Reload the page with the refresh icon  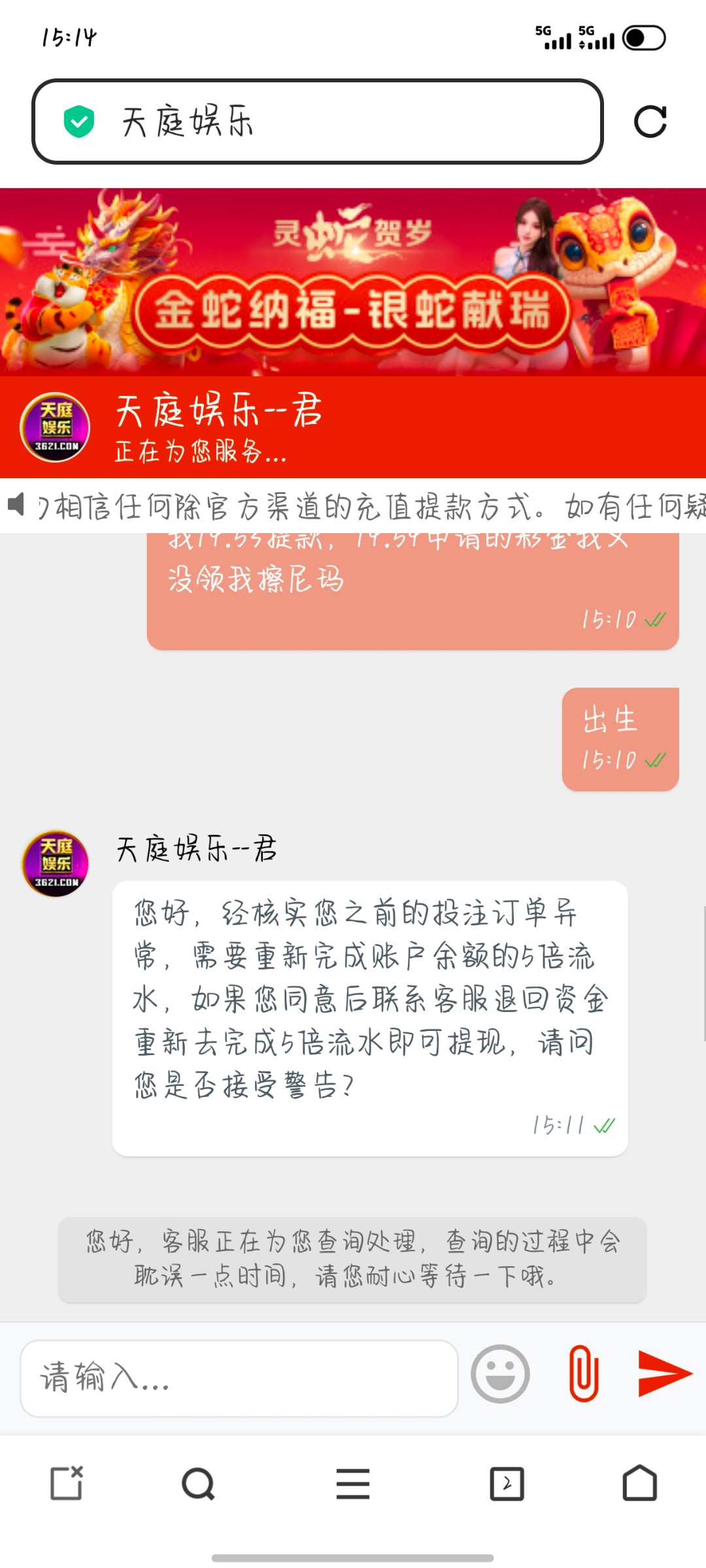click(x=650, y=122)
